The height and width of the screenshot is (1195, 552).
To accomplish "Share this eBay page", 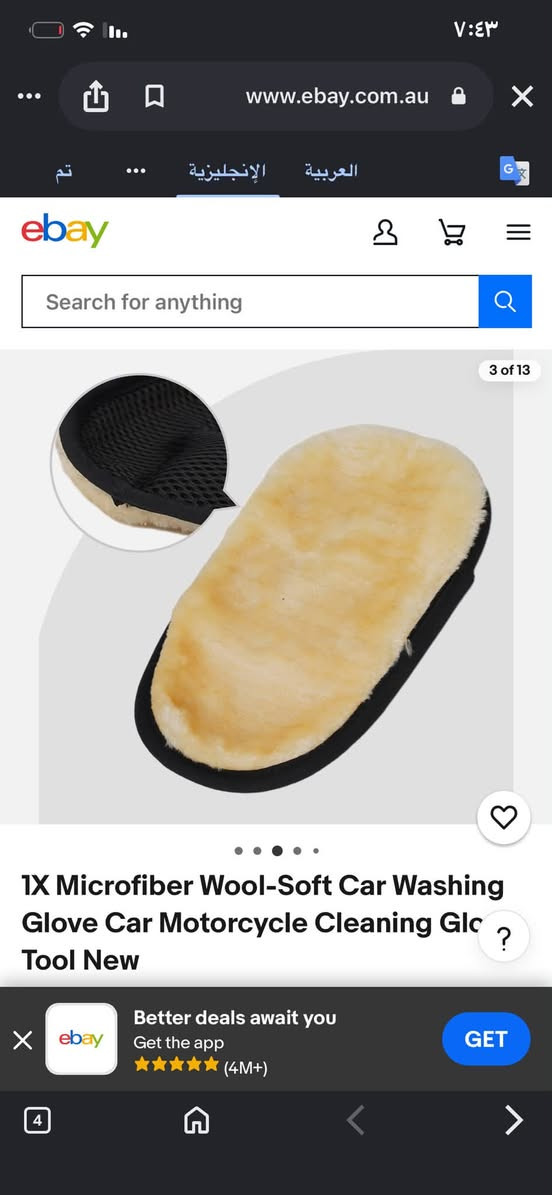I will pyautogui.click(x=96, y=97).
